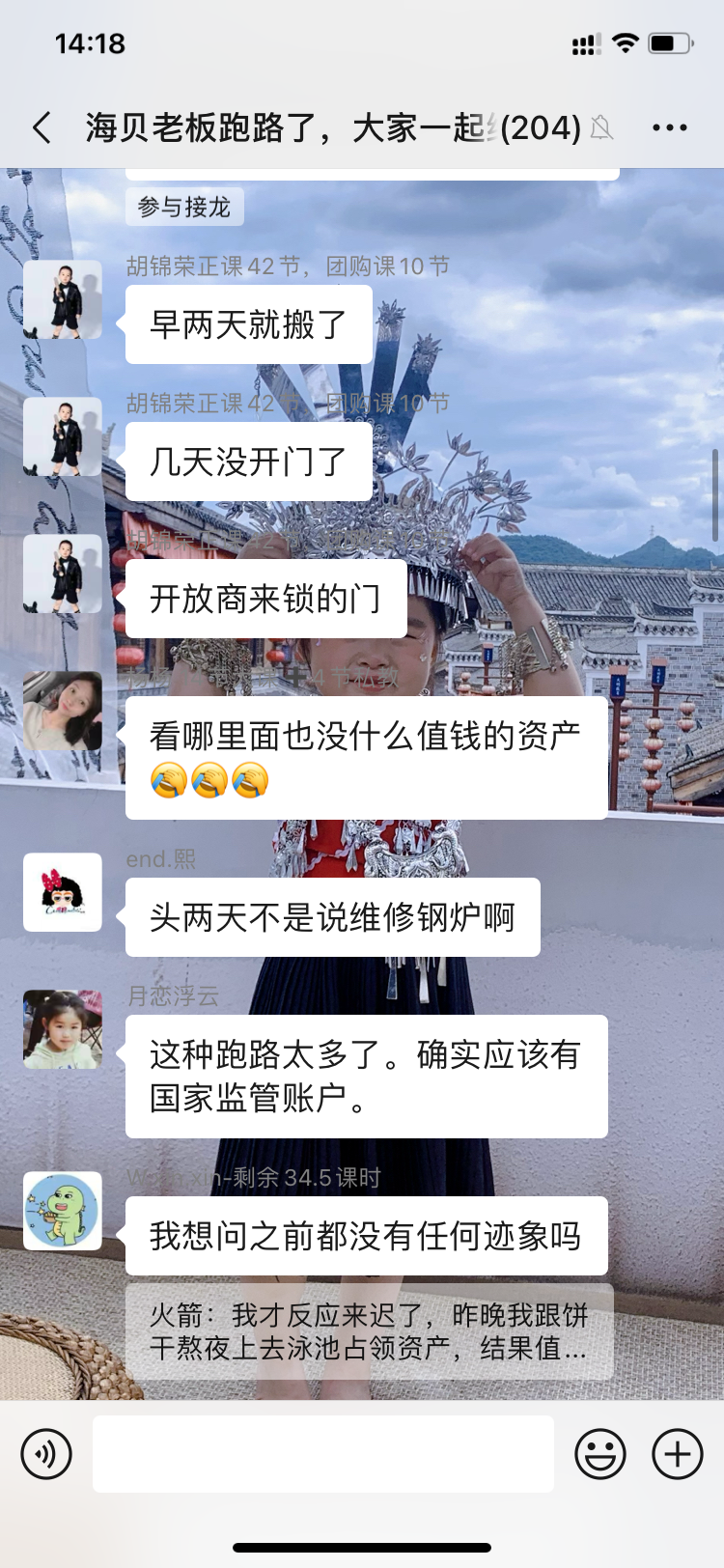Open the emoji sticker panel
Screen dimensions: 724x1568
600,1453
